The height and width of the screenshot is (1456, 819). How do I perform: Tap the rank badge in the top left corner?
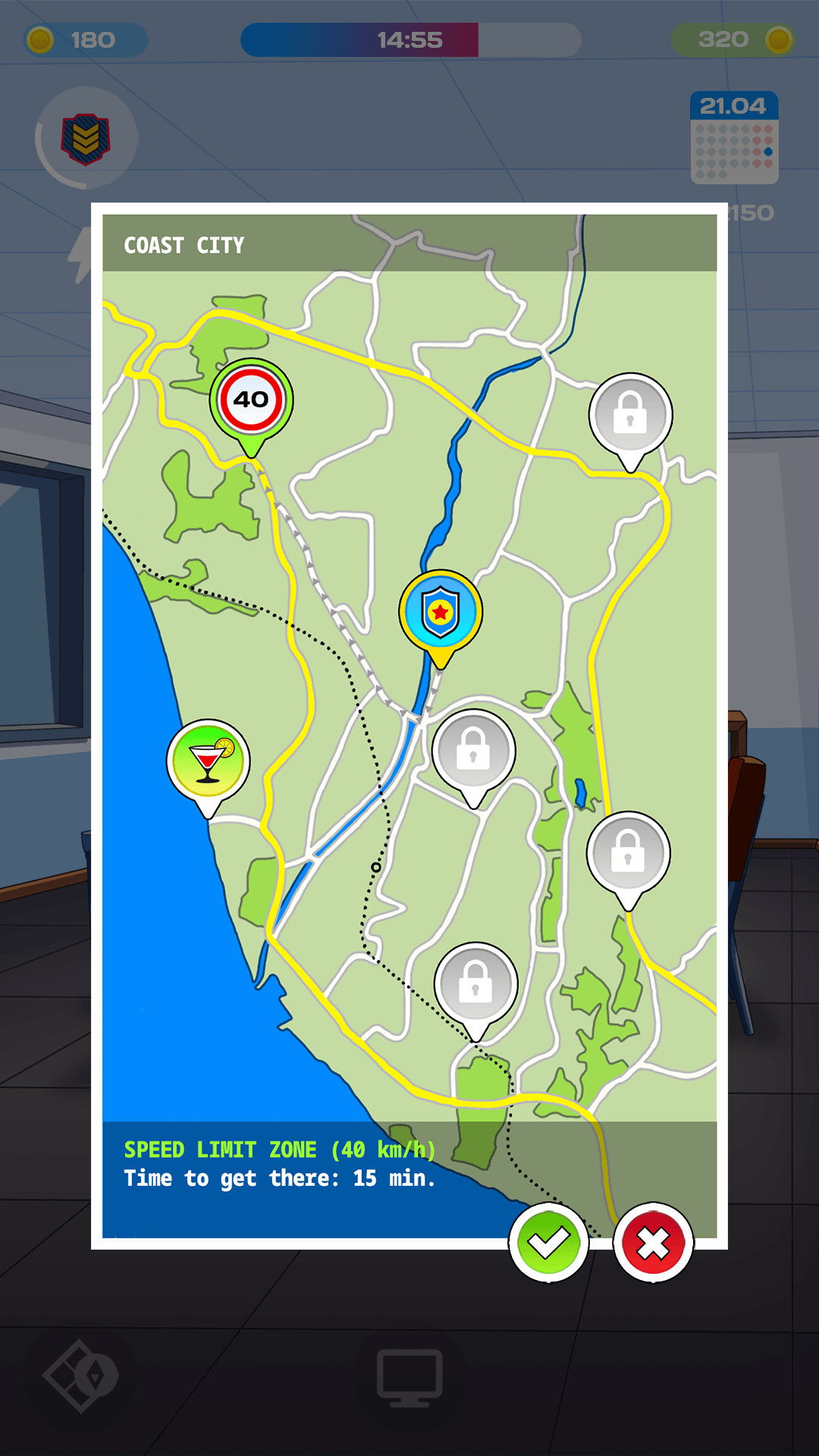coord(86,139)
